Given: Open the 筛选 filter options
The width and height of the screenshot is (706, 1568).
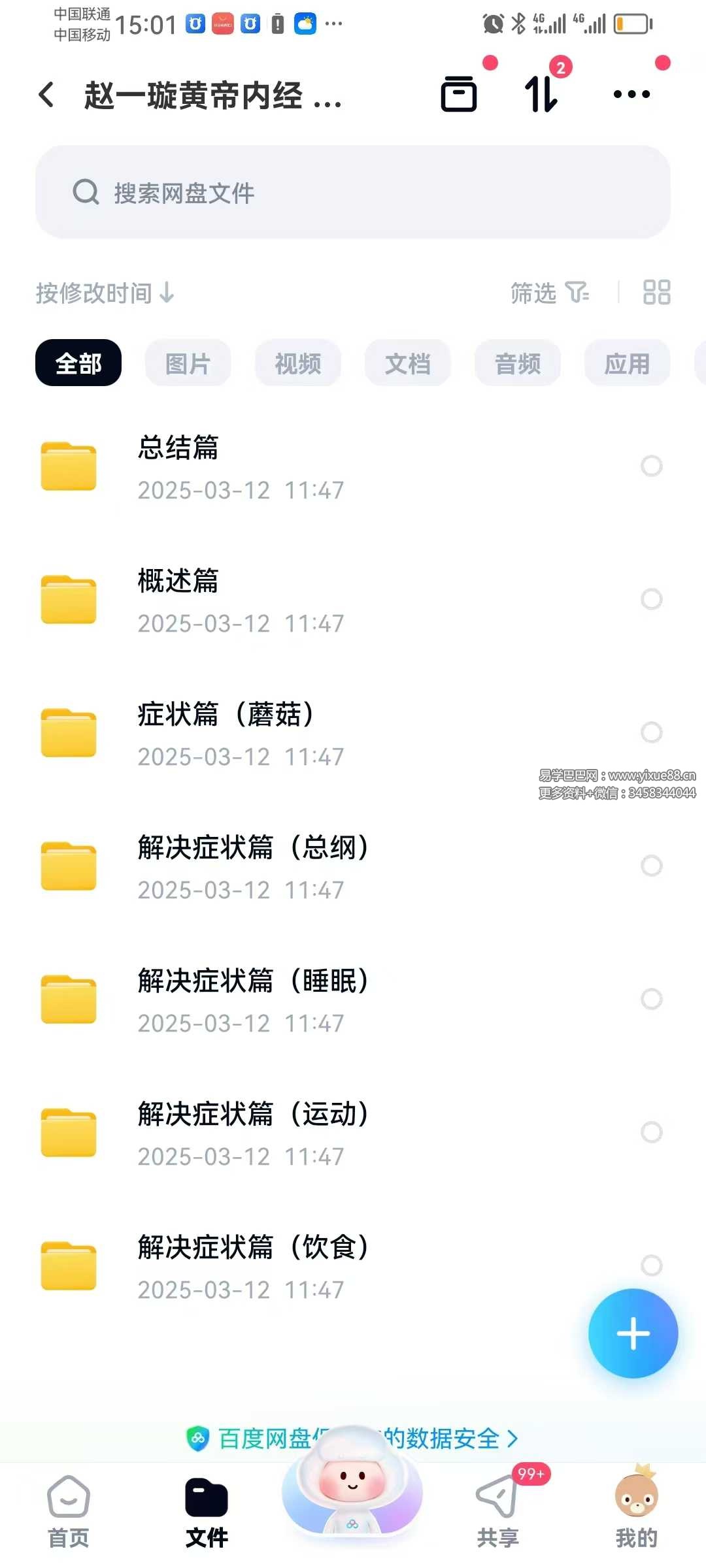Looking at the screenshot, I should [549, 293].
